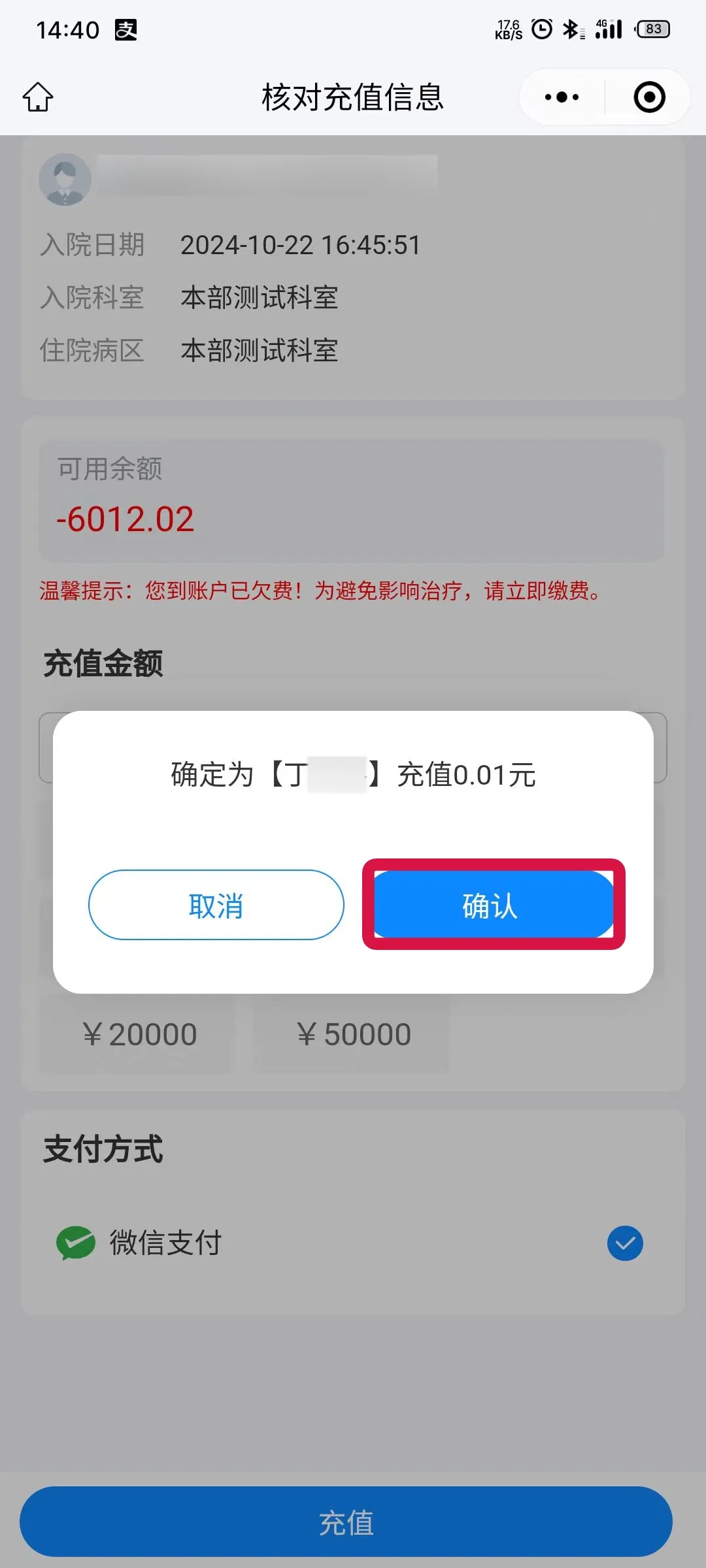The width and height of the screenshot is (706, 1568).
Task: Select the ¥20000 recharge amount
Action: click(137, 1034)
